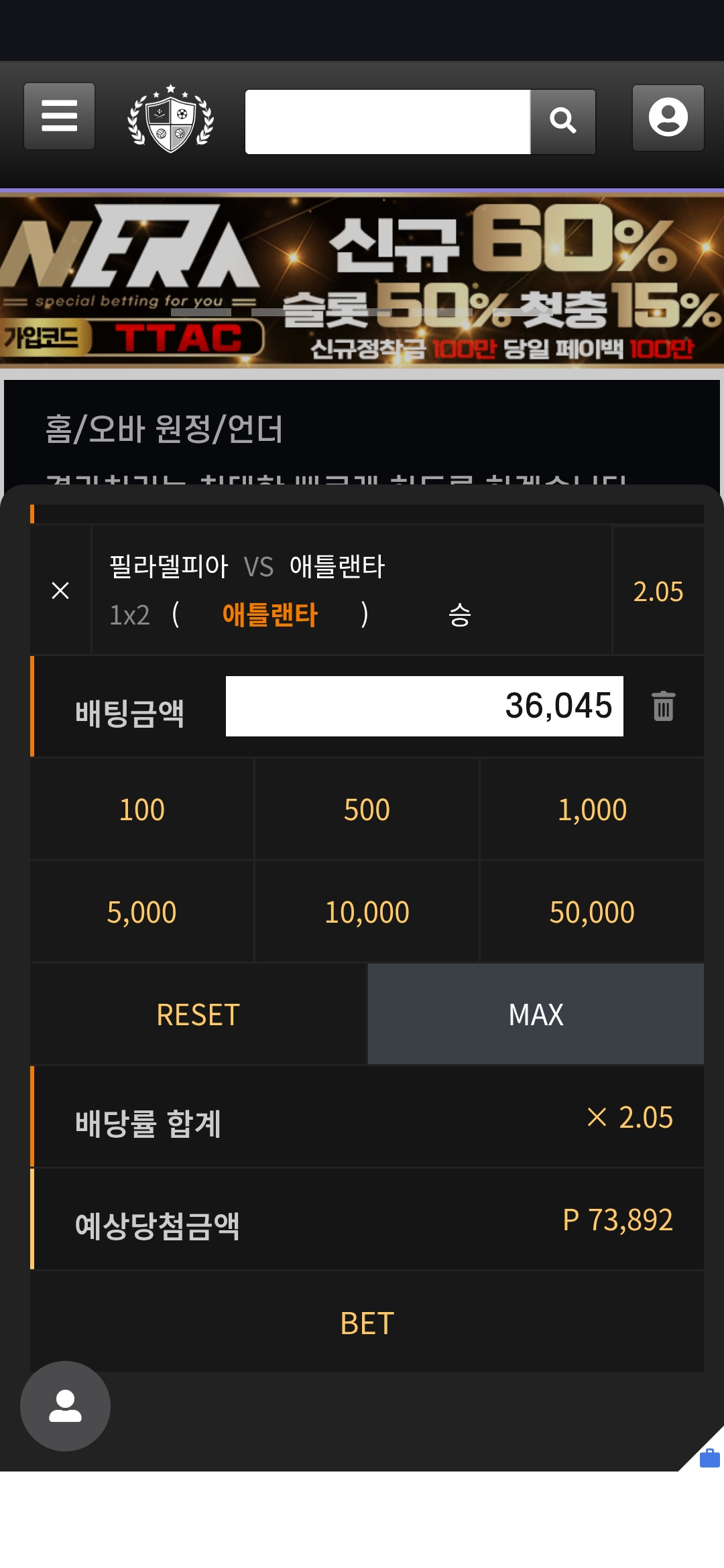Add 100 to the bet amount
The image size is (724, 1568).
(x=142, y=809)
